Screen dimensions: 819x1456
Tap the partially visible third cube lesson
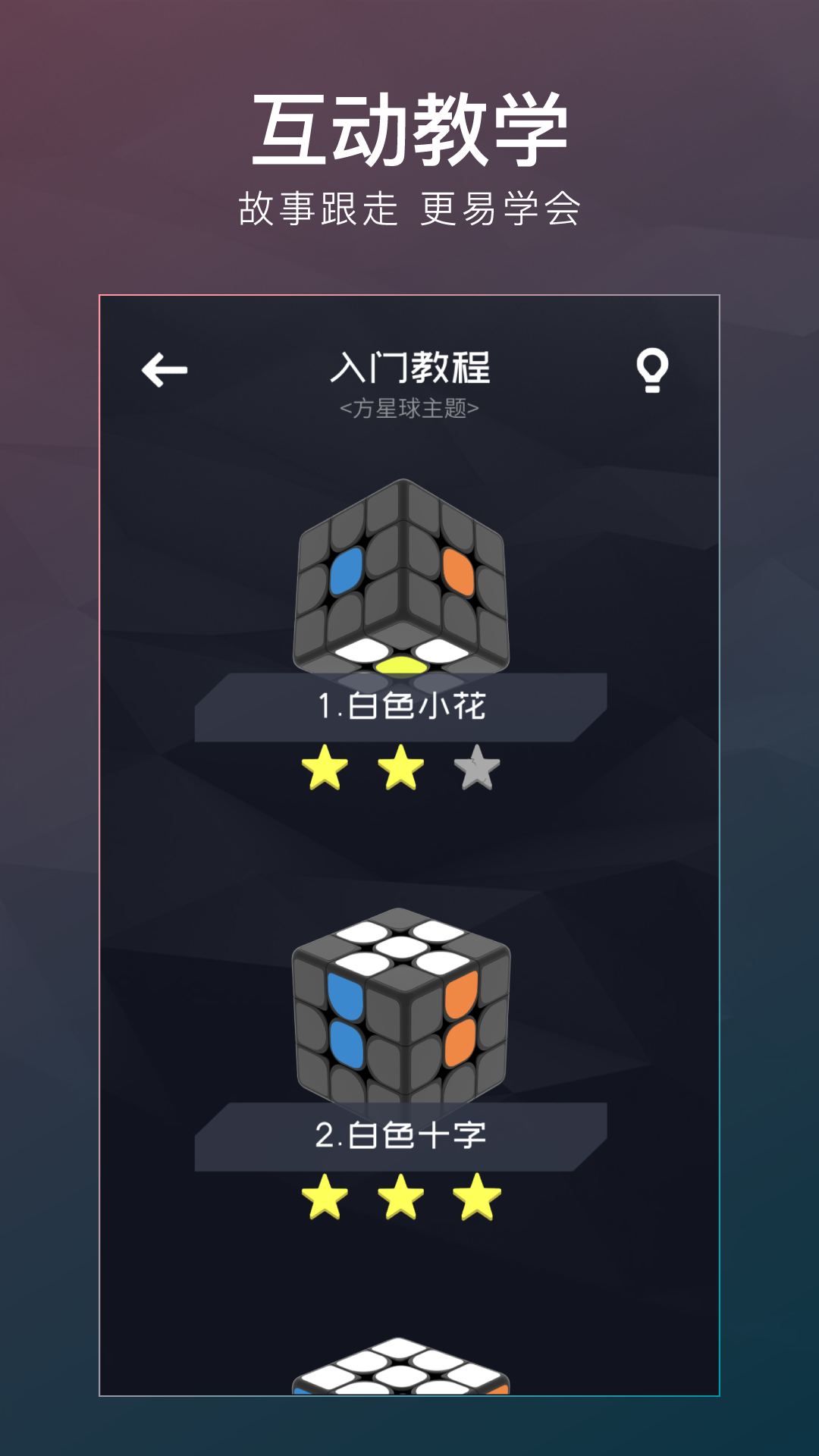(400, 1373)
